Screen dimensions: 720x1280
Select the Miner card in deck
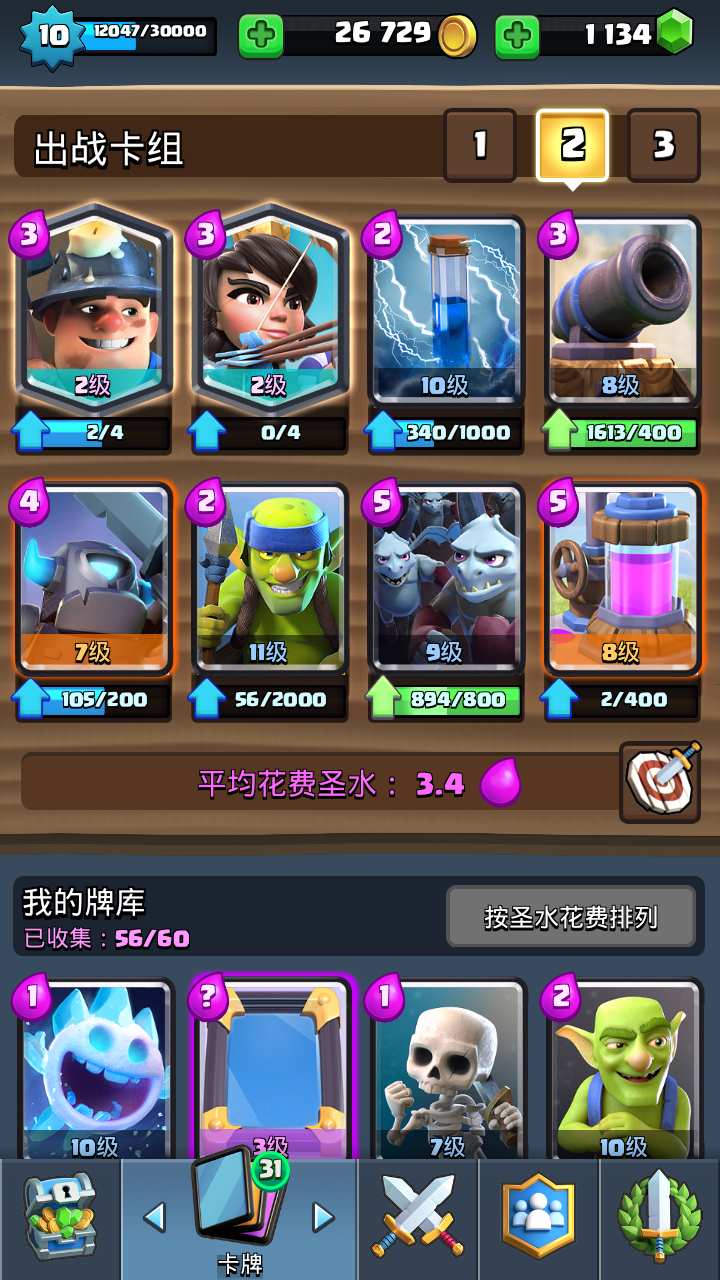click(92, 310)
